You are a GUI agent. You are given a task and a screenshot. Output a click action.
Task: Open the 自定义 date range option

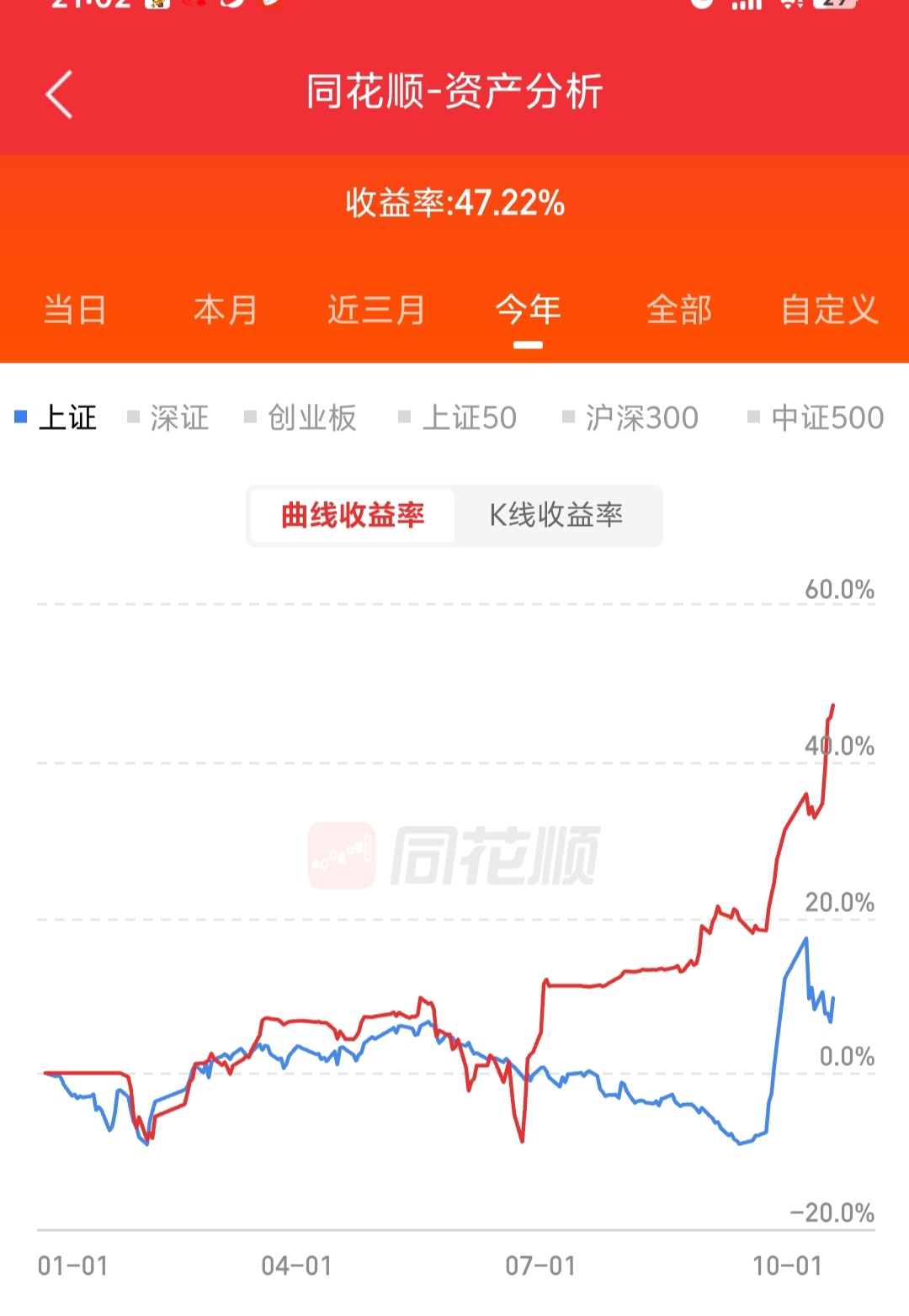829,310
